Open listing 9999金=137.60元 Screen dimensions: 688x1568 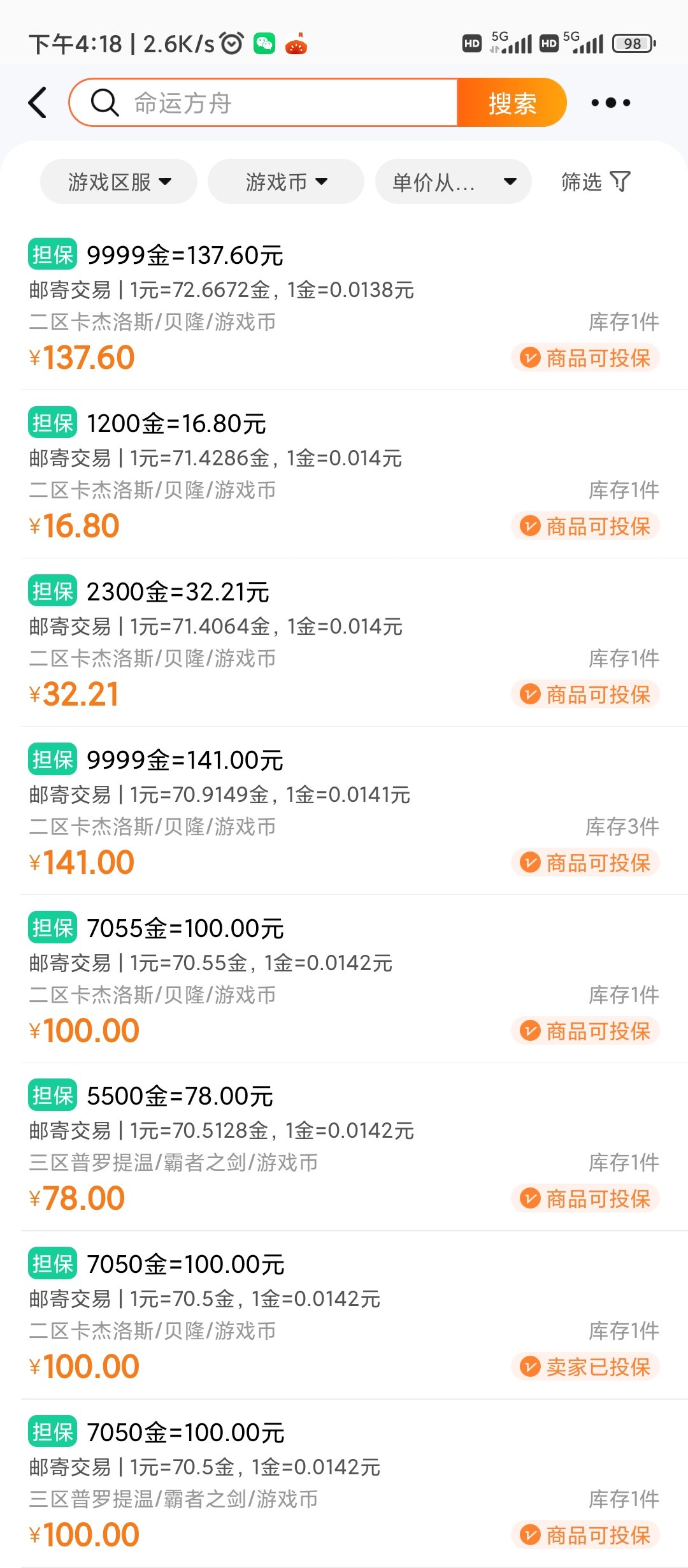point(344,306)
